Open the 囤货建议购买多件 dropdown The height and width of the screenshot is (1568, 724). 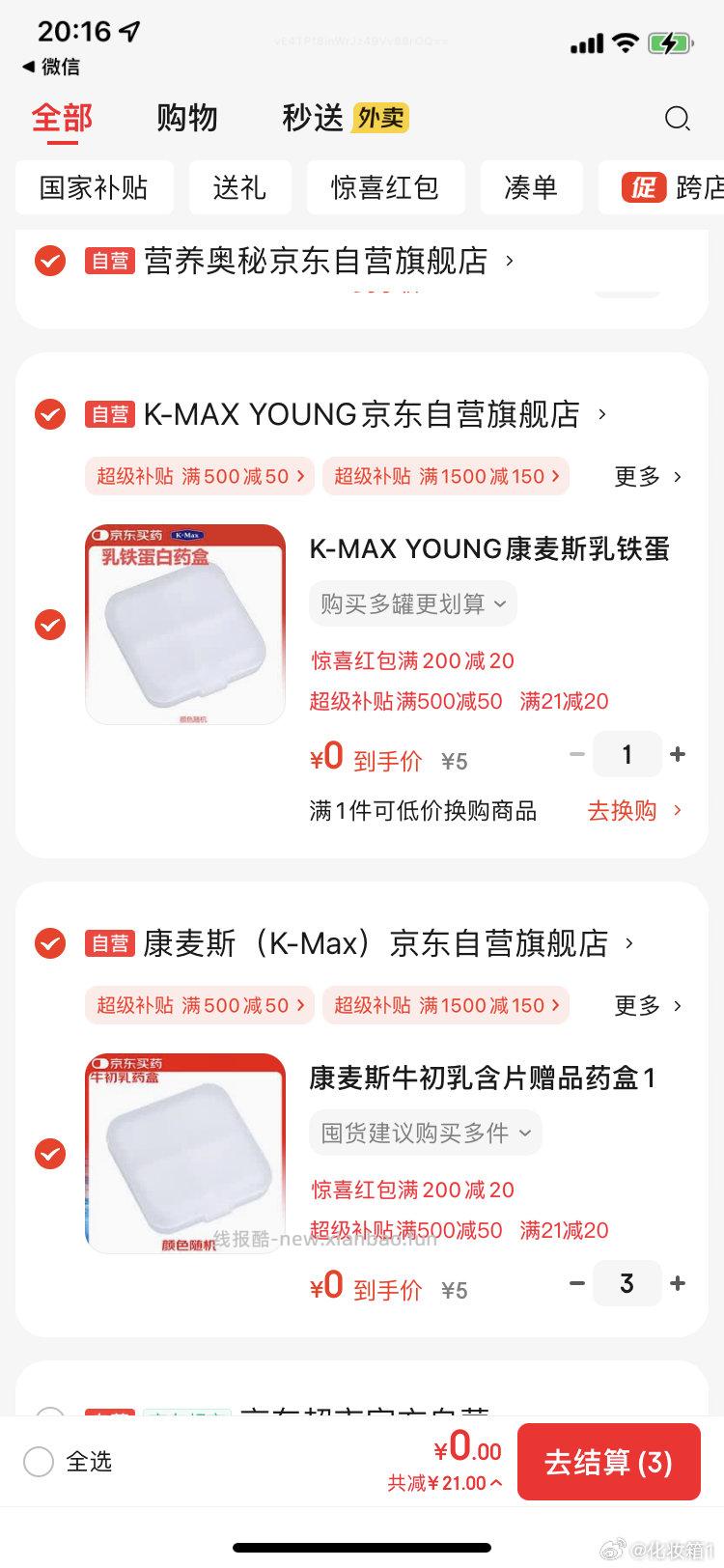click(x=425, y=1133)
